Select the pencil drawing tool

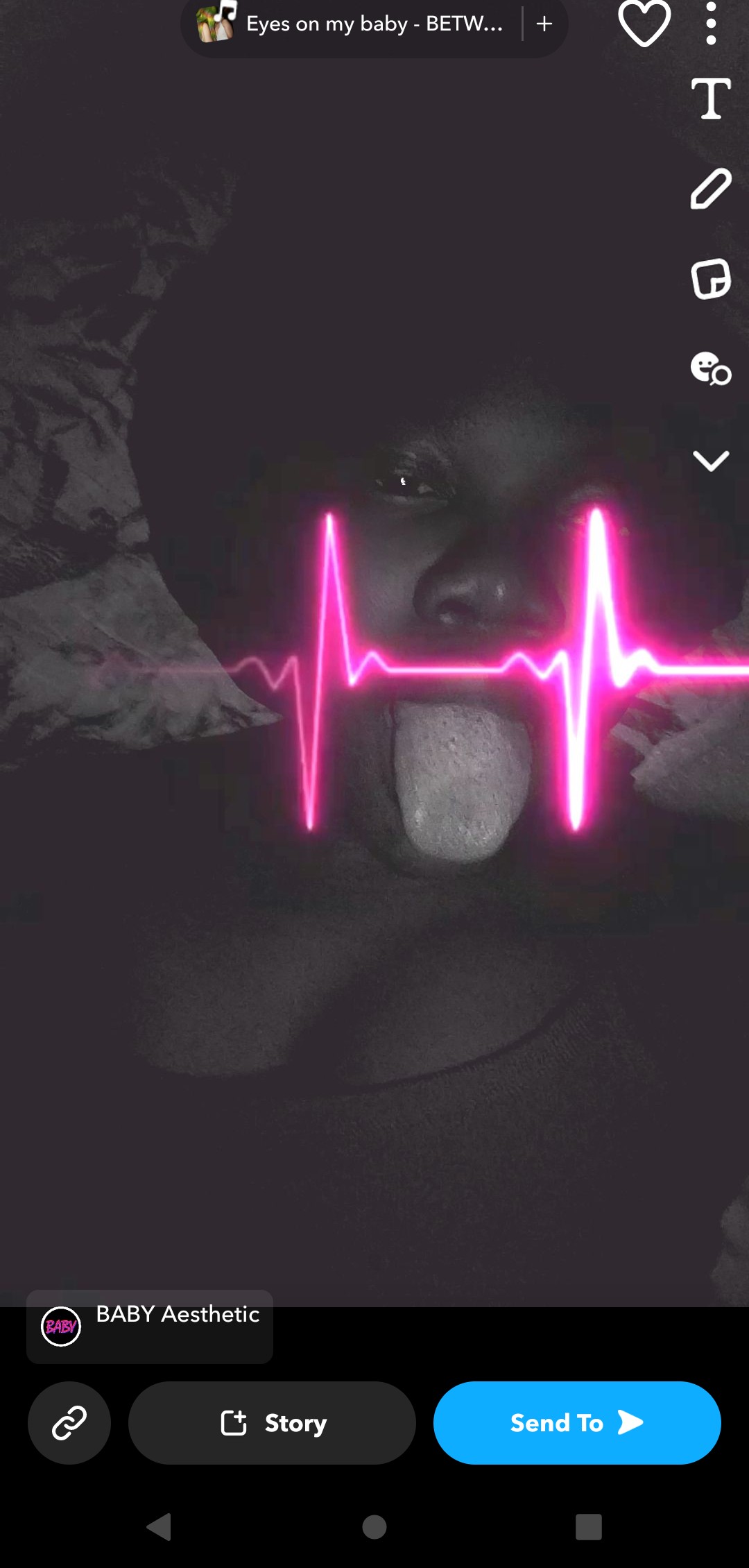pos(711,188)
